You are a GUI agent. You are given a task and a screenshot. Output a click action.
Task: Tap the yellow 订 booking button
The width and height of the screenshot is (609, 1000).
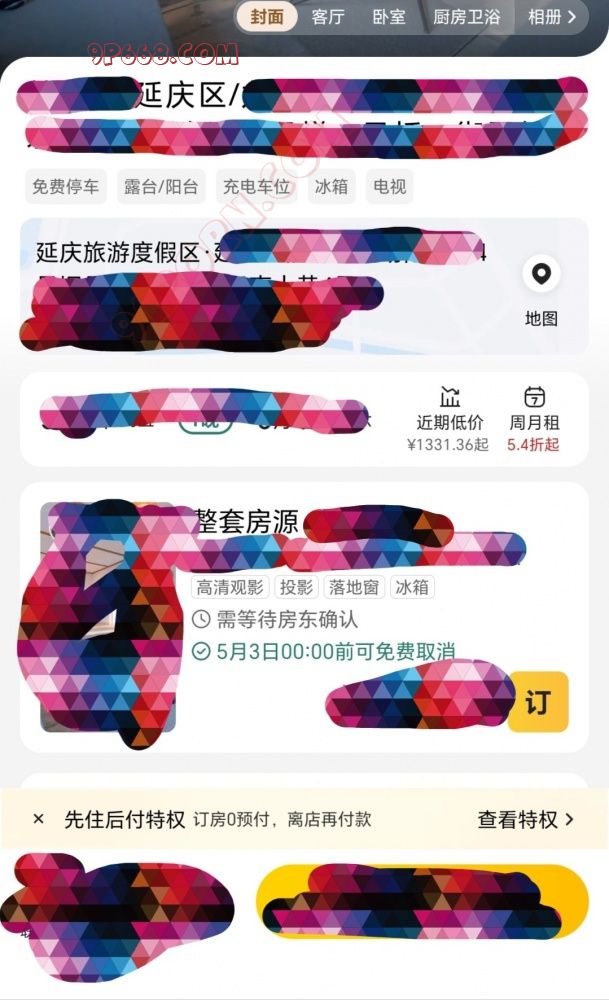(538, 701)
